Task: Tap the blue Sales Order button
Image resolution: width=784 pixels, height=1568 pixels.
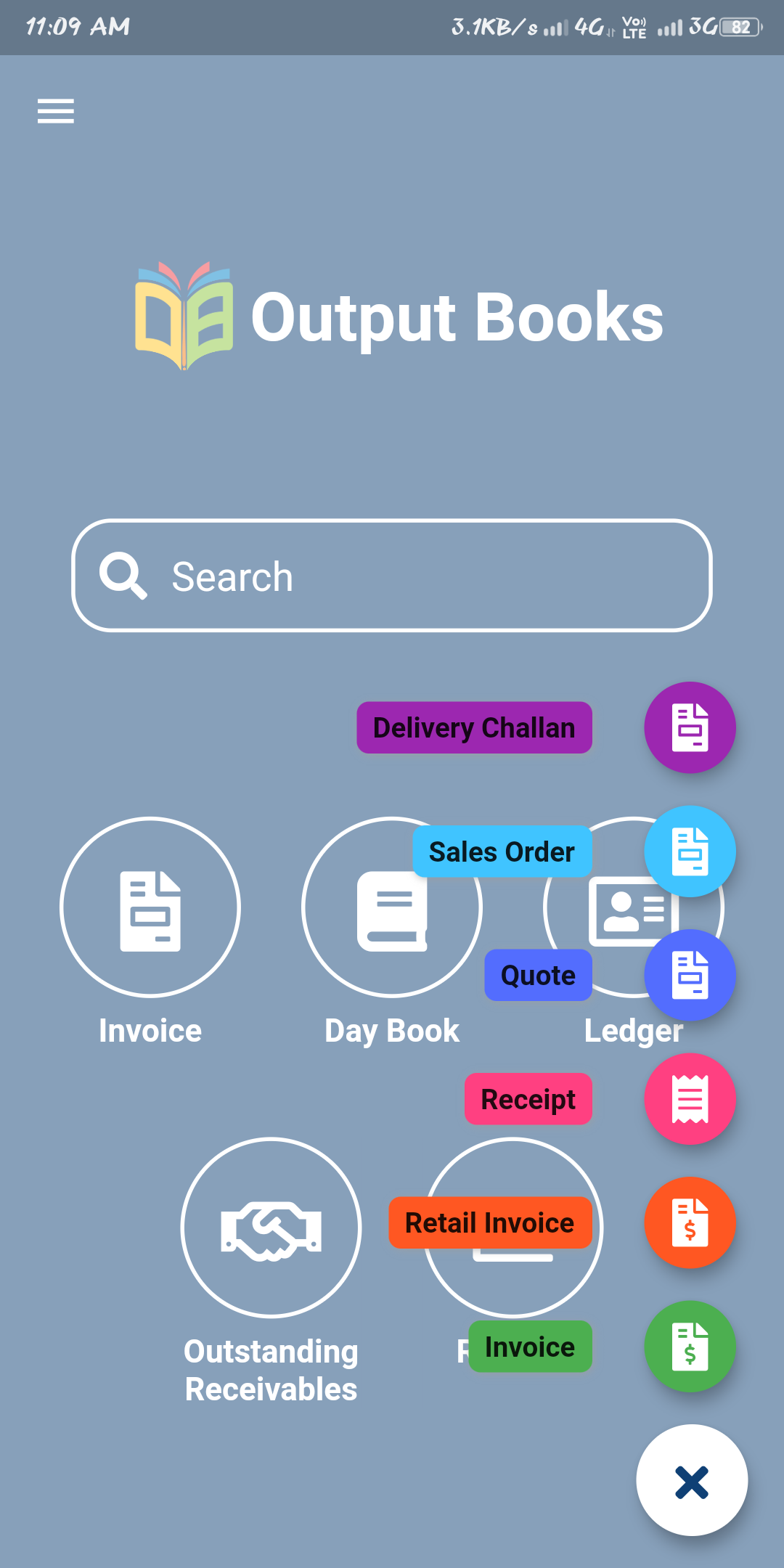Action: click(690, 851)
